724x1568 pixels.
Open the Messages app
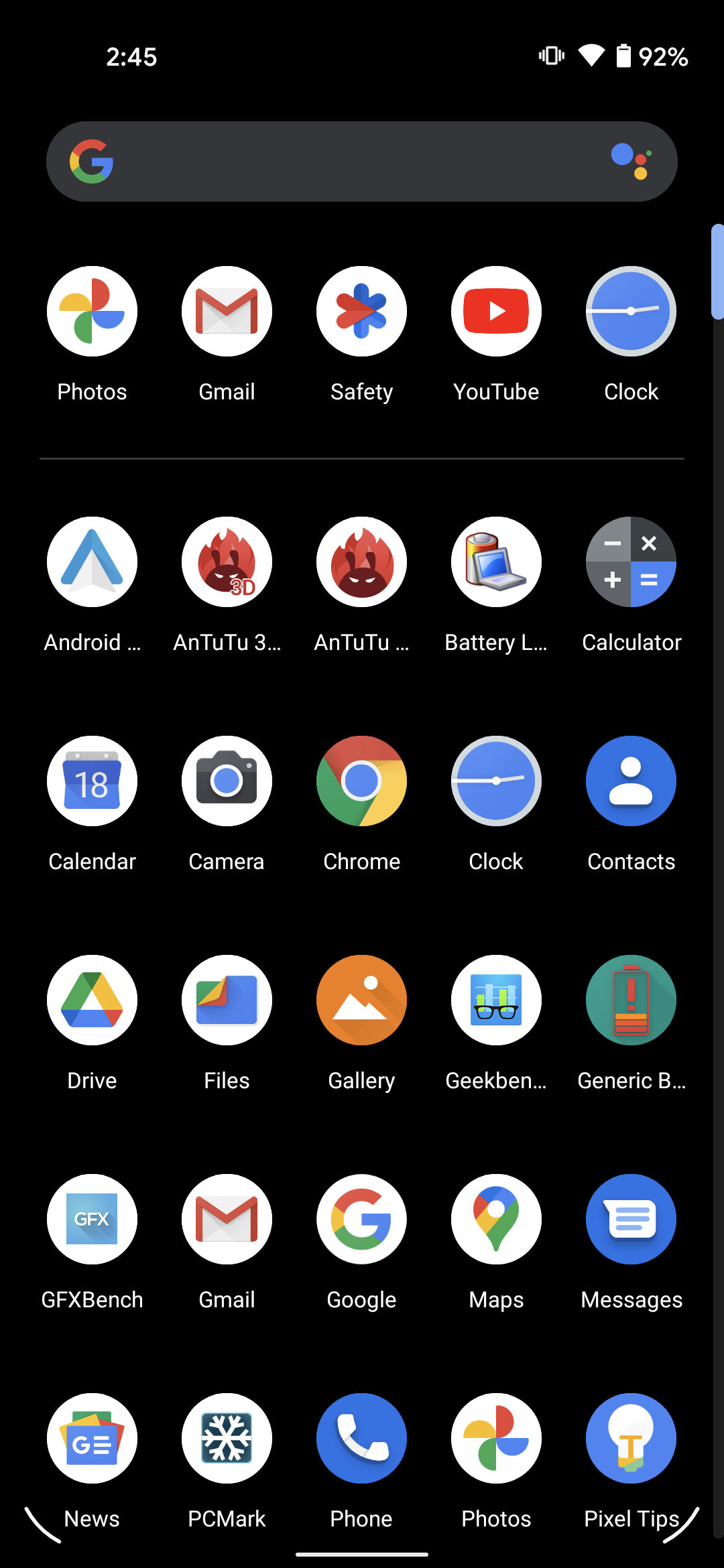tap(631, 1220)
